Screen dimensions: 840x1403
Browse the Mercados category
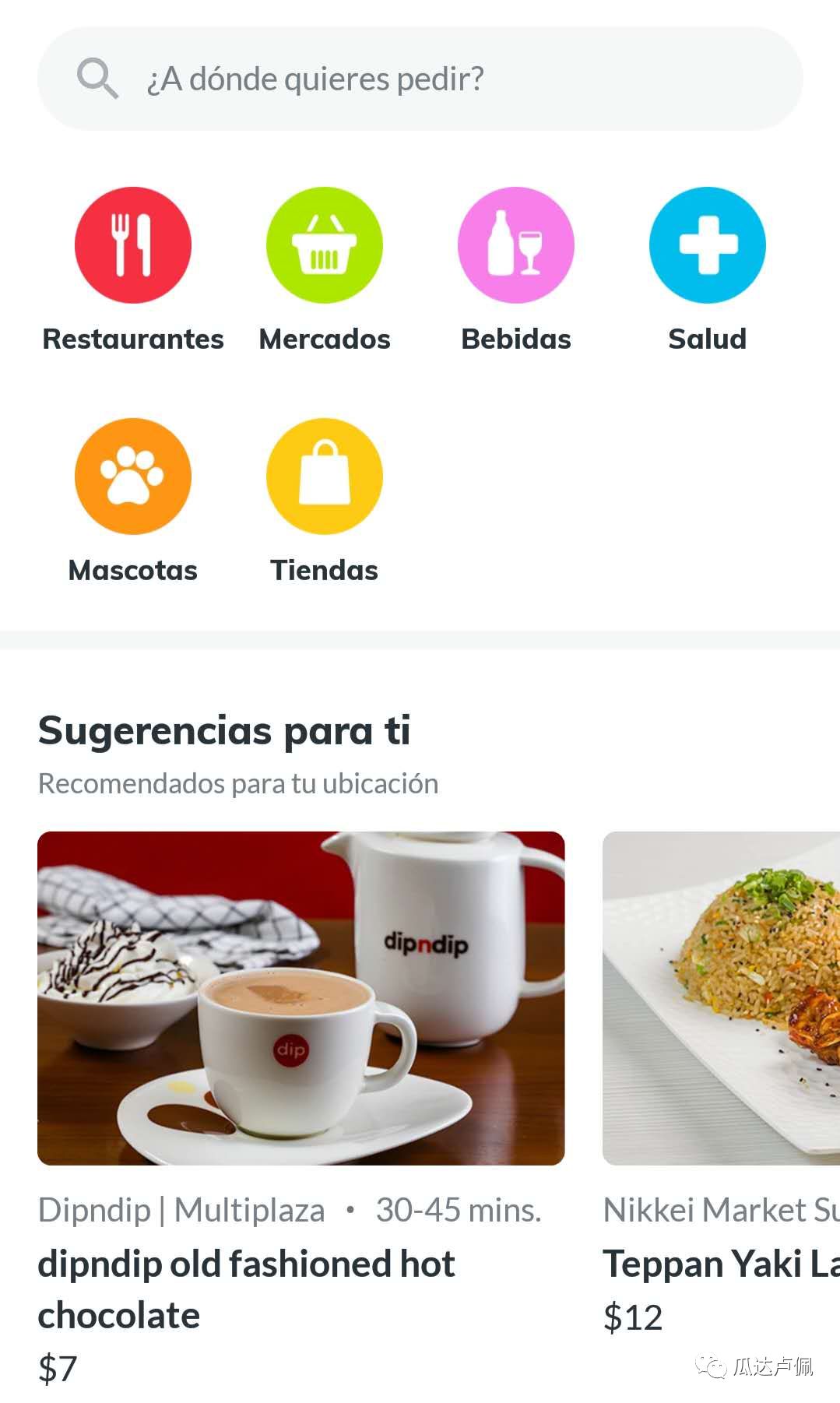tap(325, 245)
